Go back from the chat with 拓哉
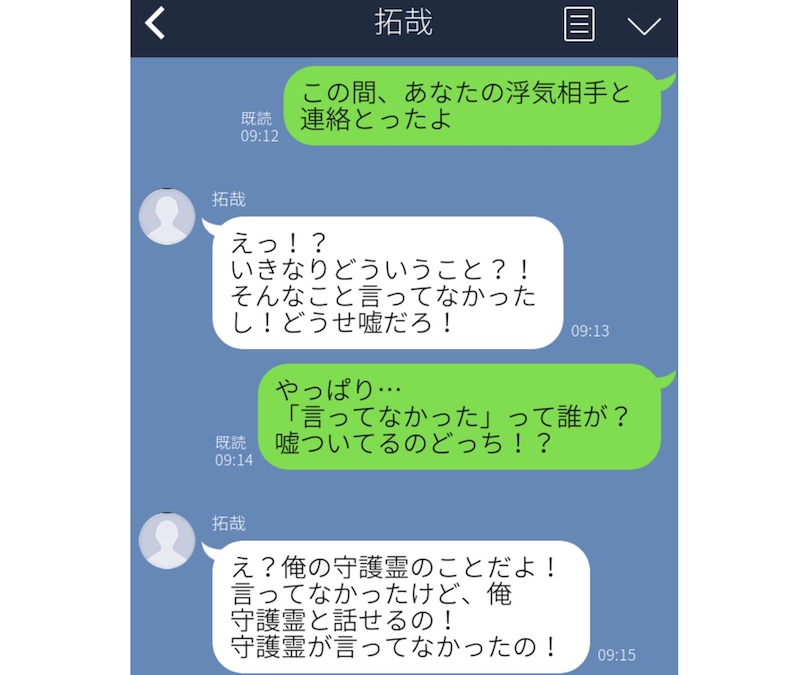Viewport: 800px width, 675px height. tap(155, 24)
